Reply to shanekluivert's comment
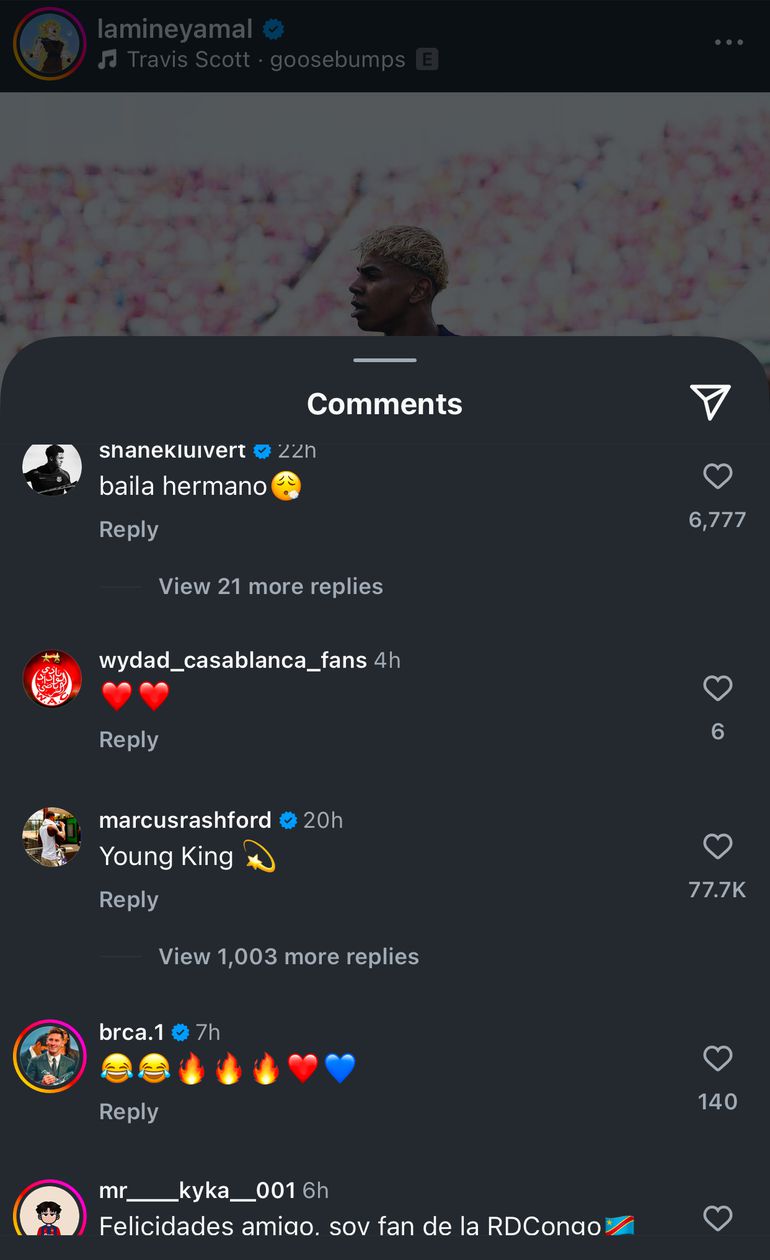Viewport: 770px width, 1260px height. [x=128, y=529]
